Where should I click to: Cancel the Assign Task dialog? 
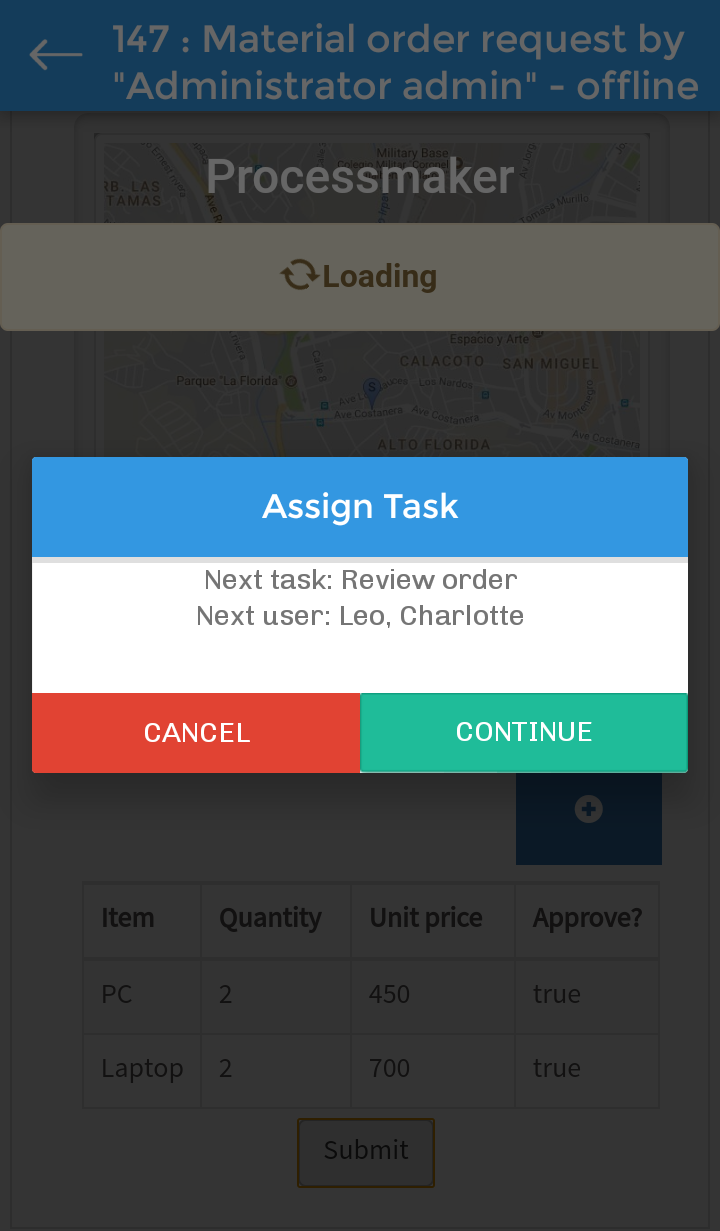click(196, 732)
